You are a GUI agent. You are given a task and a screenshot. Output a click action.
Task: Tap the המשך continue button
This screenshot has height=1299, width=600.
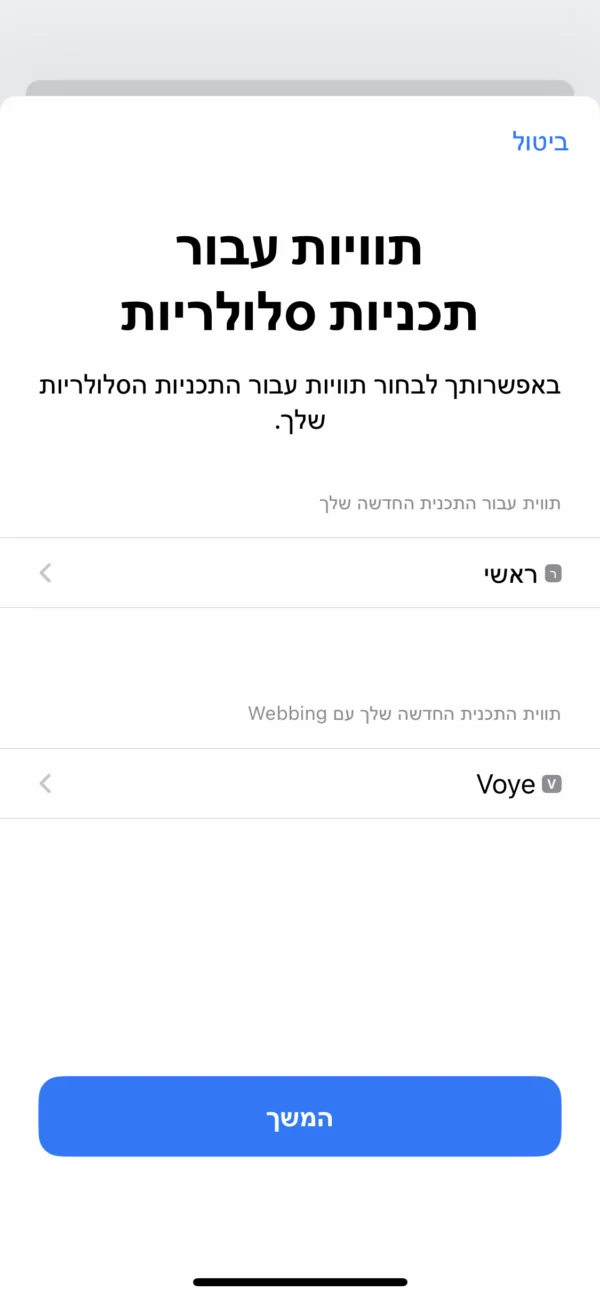coord(300,1117)
